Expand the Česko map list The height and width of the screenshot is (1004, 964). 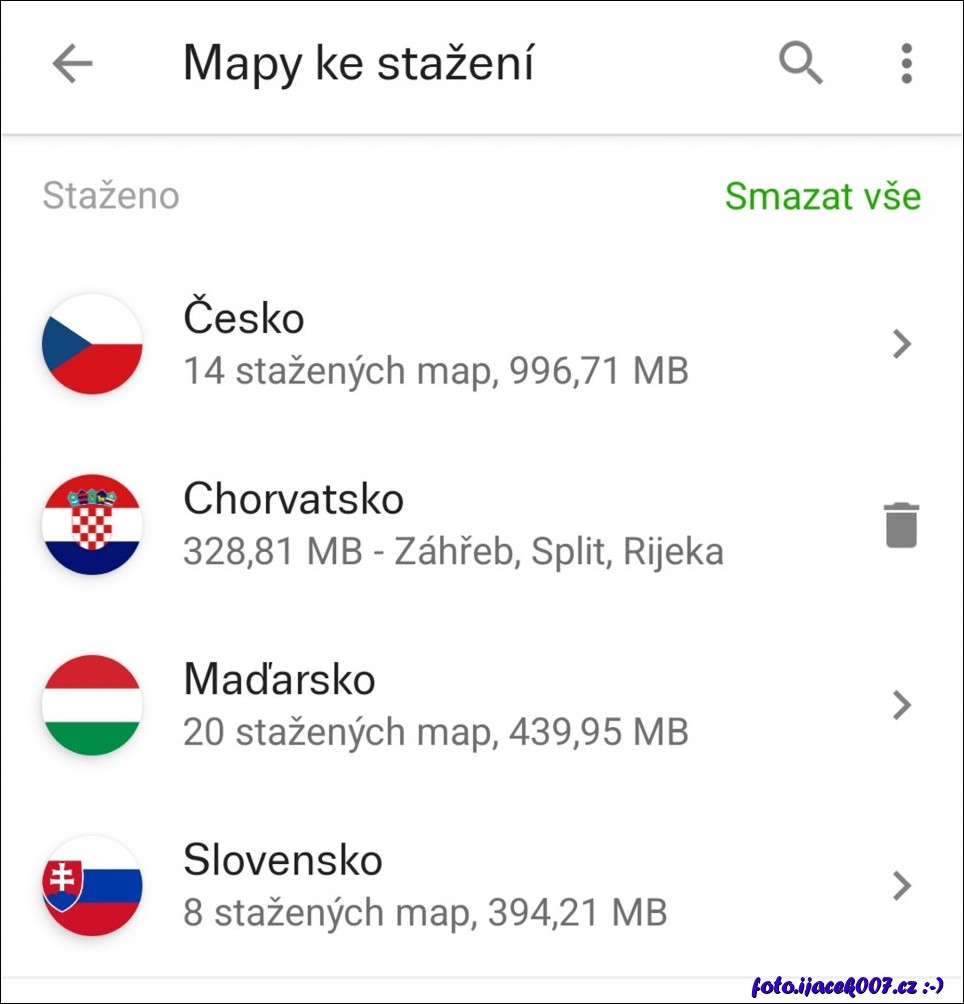point(899,344)
